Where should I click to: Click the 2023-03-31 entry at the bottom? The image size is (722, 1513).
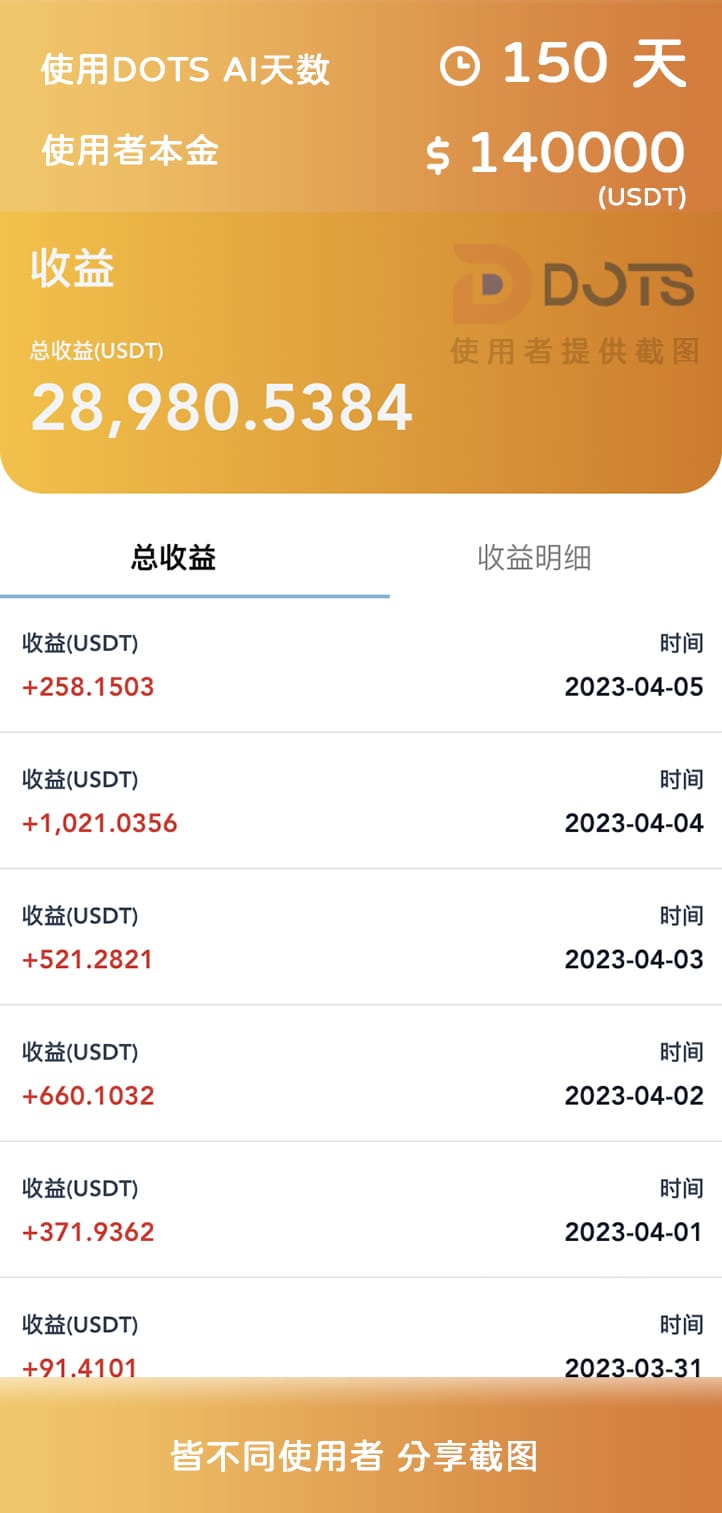coord(633,1367)
